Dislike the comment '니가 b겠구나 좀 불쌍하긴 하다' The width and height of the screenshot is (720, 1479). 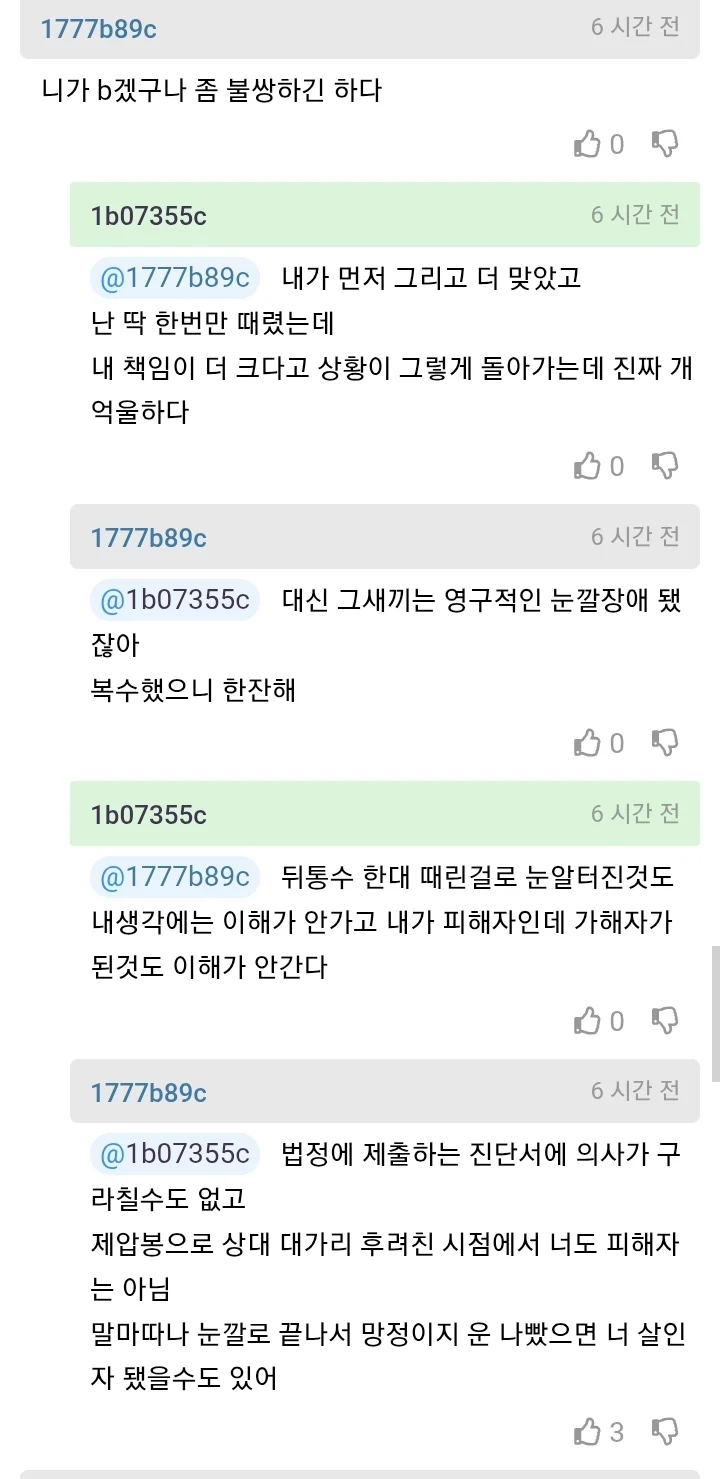[665, 144]
